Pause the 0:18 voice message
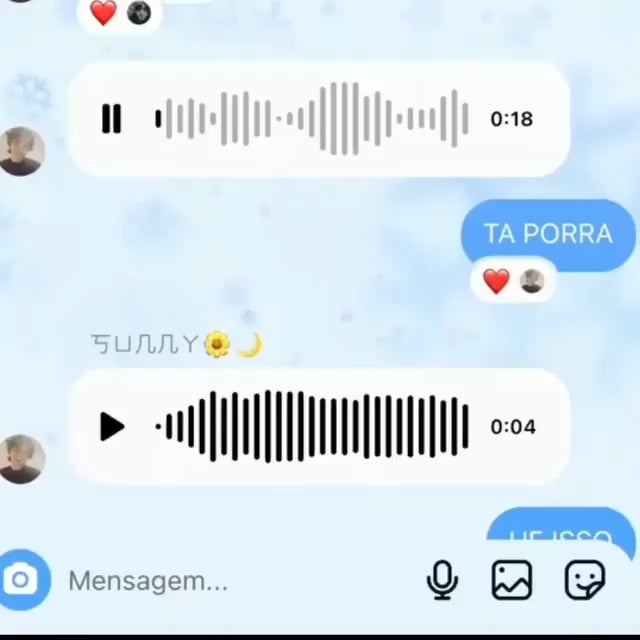 111,119
